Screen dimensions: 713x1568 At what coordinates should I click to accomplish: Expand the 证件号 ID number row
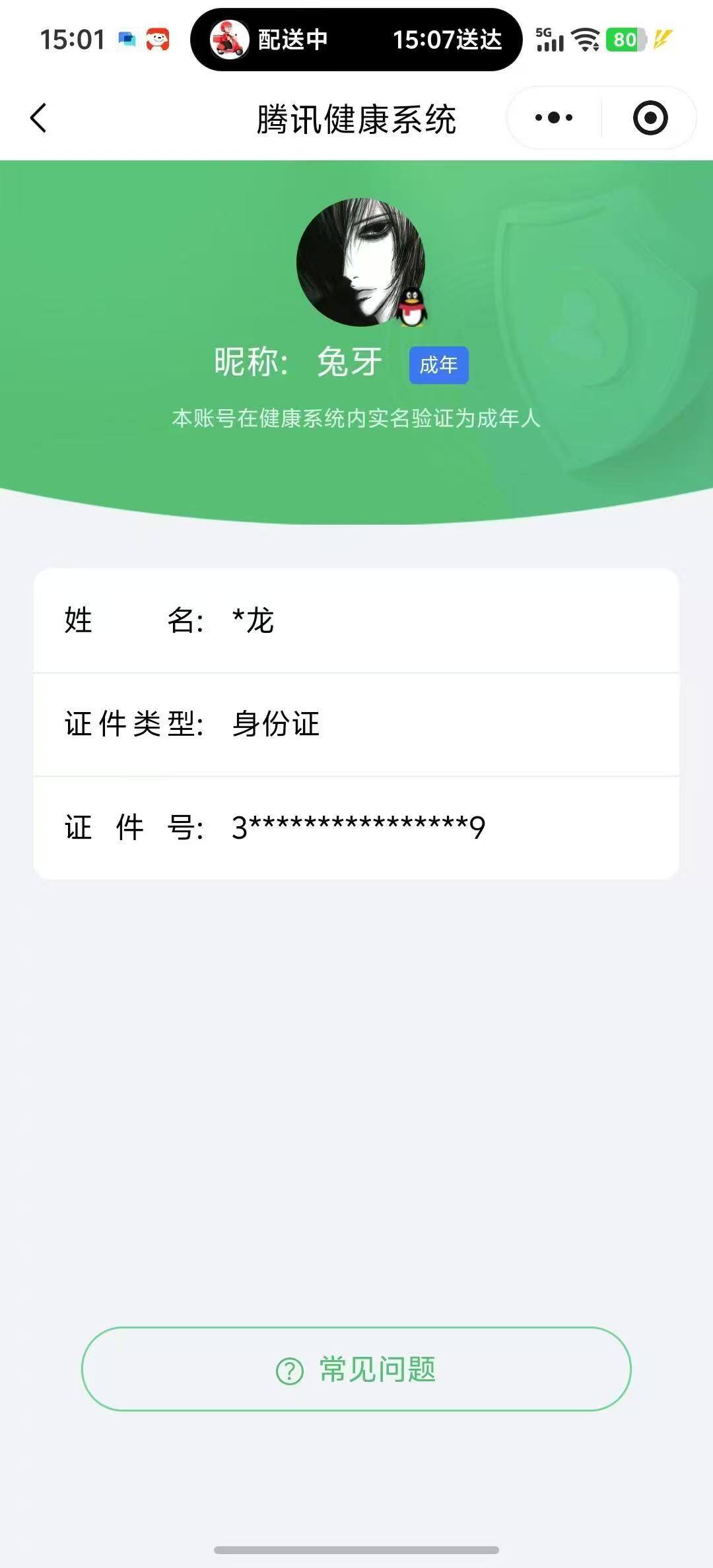click(356, 827)
